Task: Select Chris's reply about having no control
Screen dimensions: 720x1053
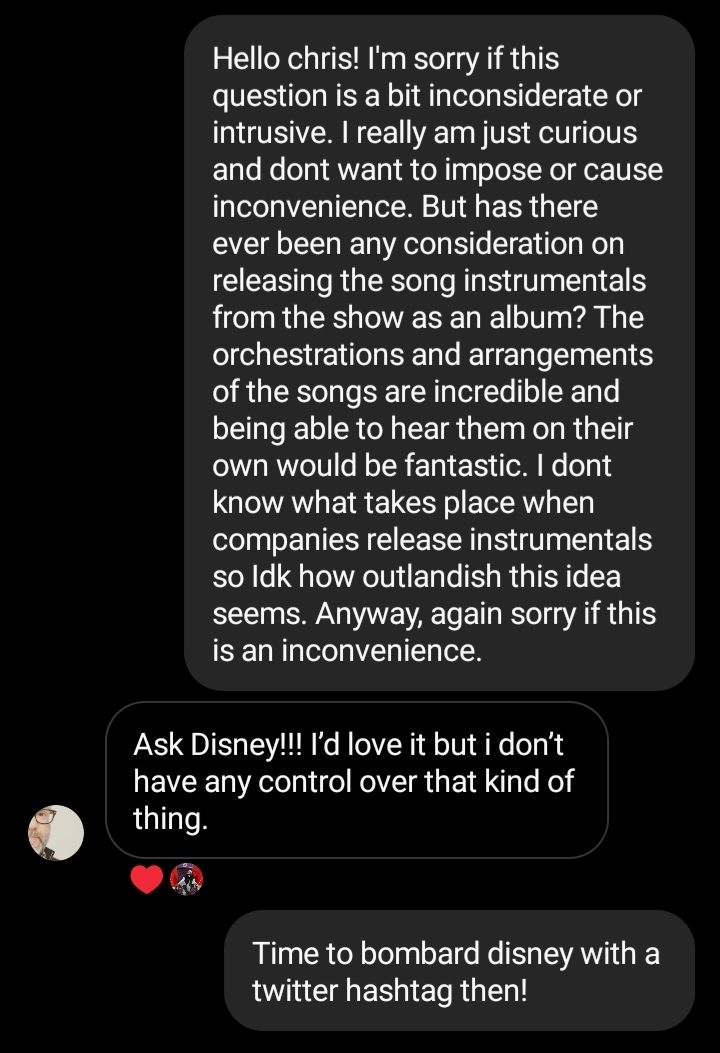Action: (360, 781)
